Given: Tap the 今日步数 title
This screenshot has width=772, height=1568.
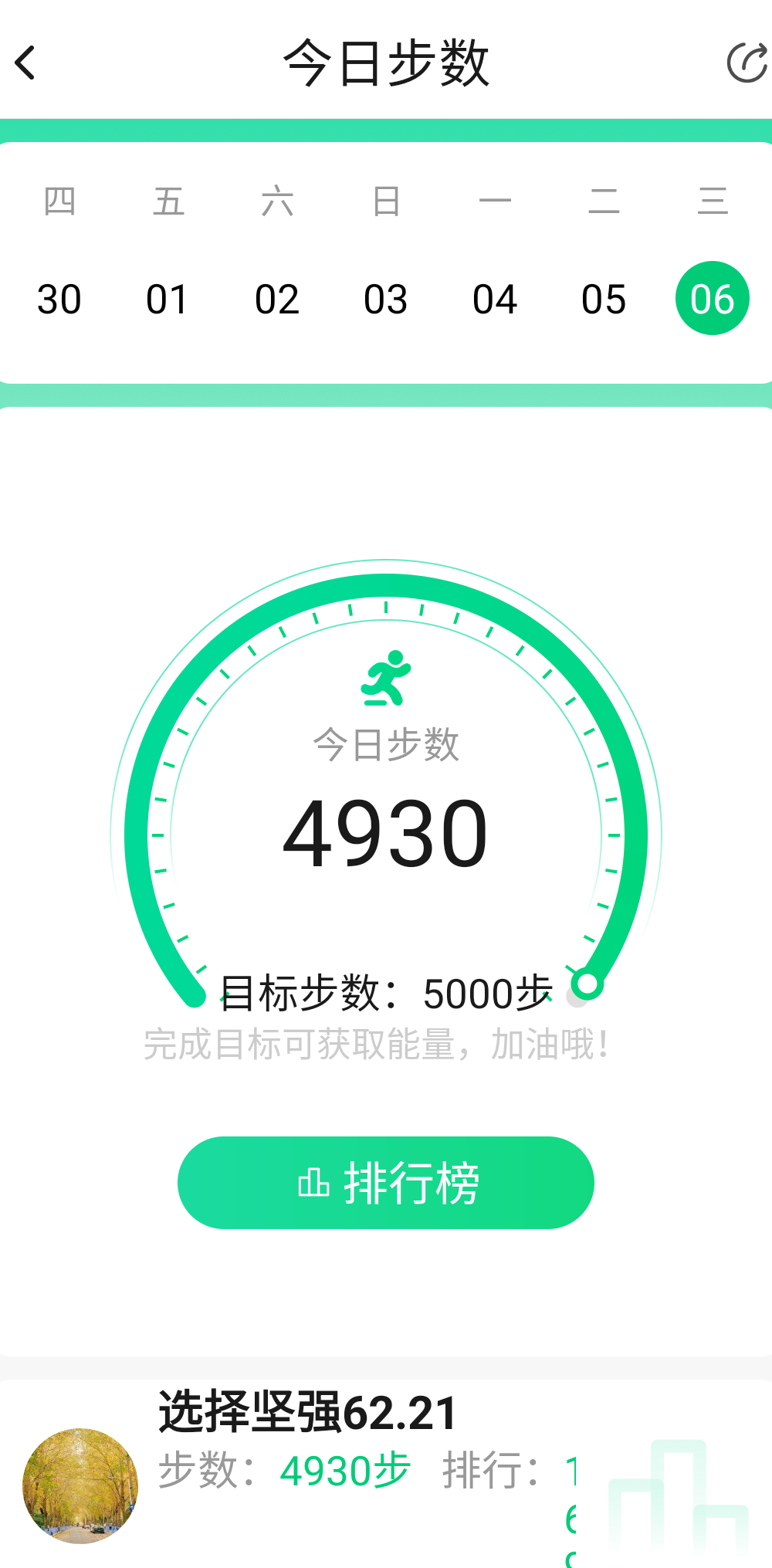Looking at the screenshot, I should click(386, 63).
